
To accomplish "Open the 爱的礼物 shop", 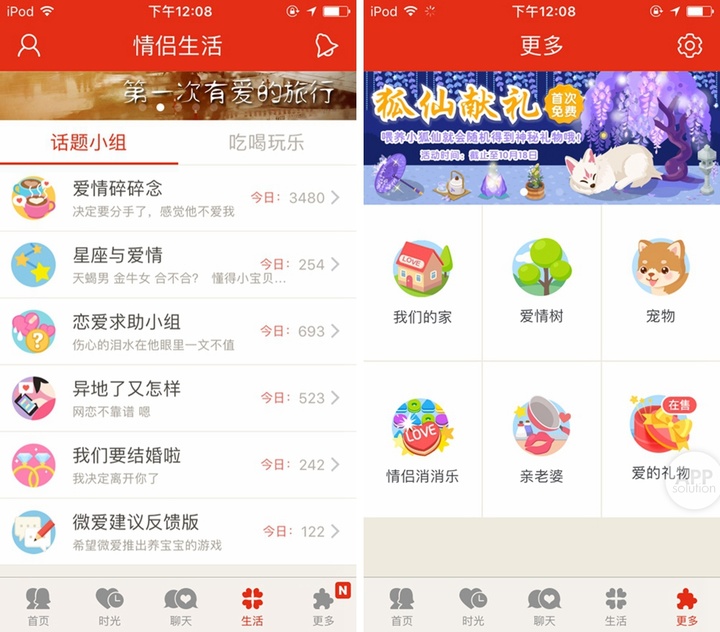I will [x=660, y=440].
